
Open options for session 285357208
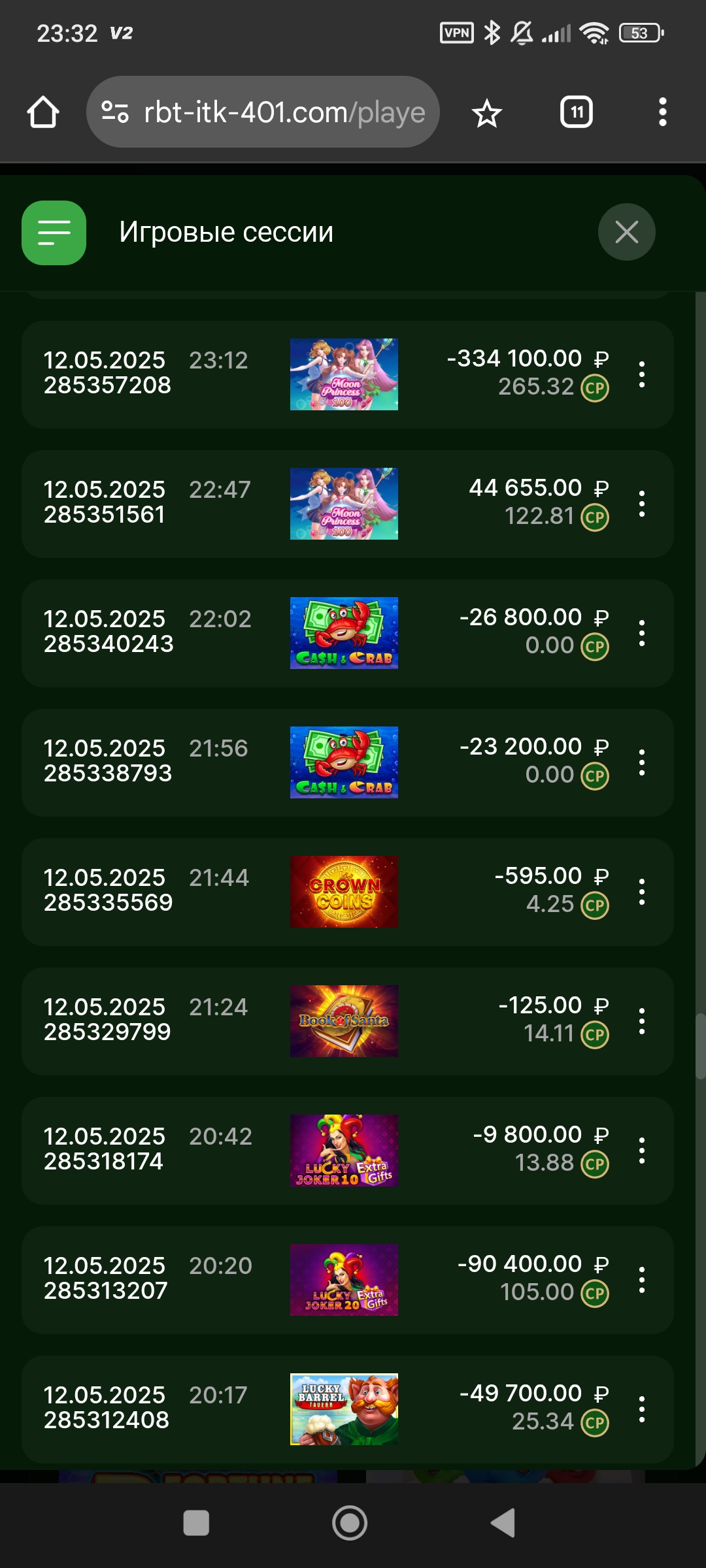pos(642,374)
